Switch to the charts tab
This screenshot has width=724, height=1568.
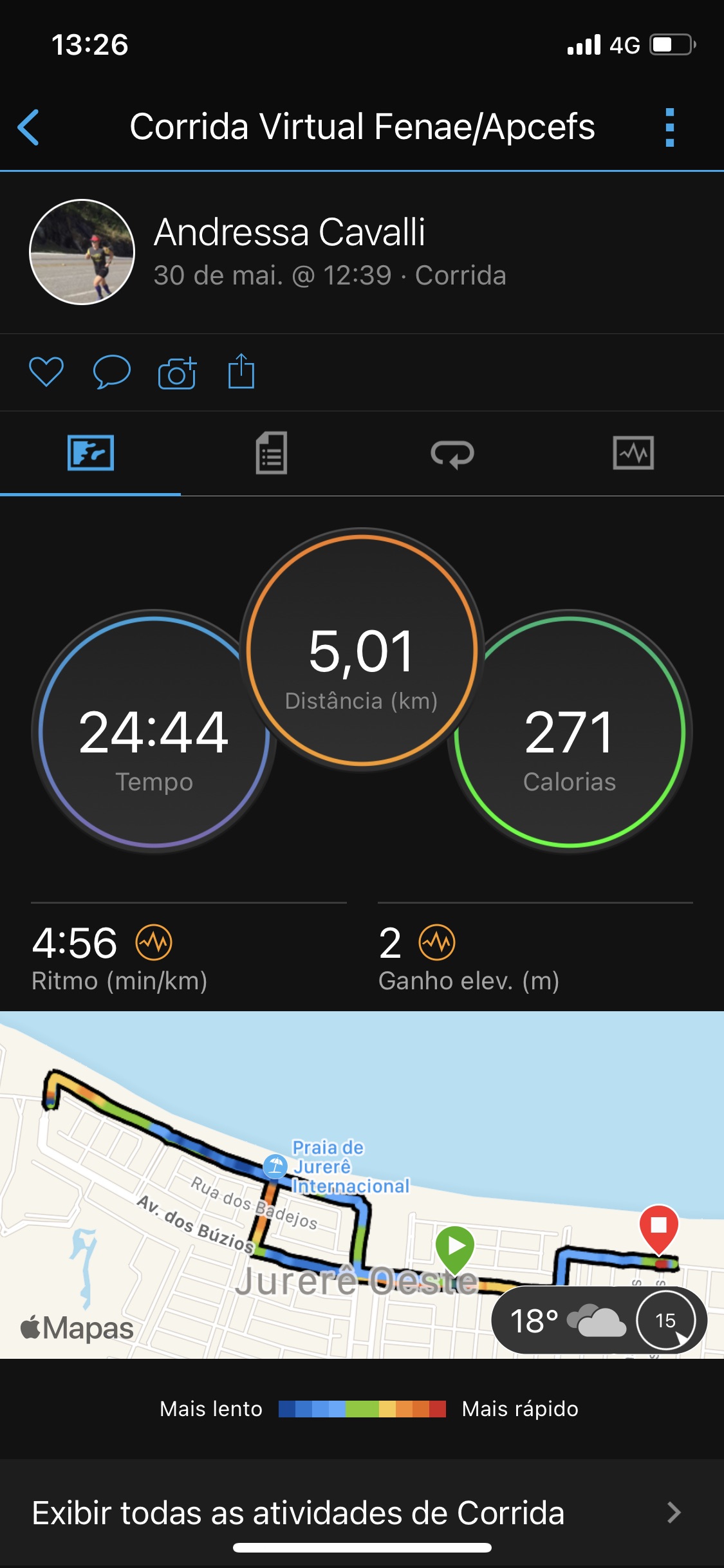click(x=633, y=453)
